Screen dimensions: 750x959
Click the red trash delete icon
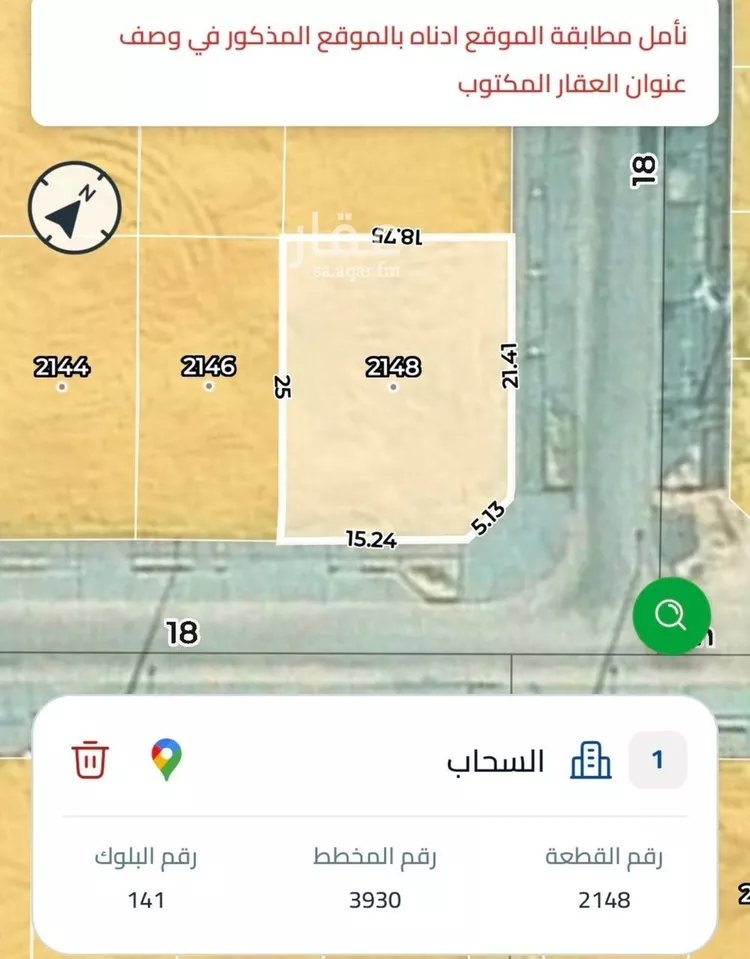90,761
